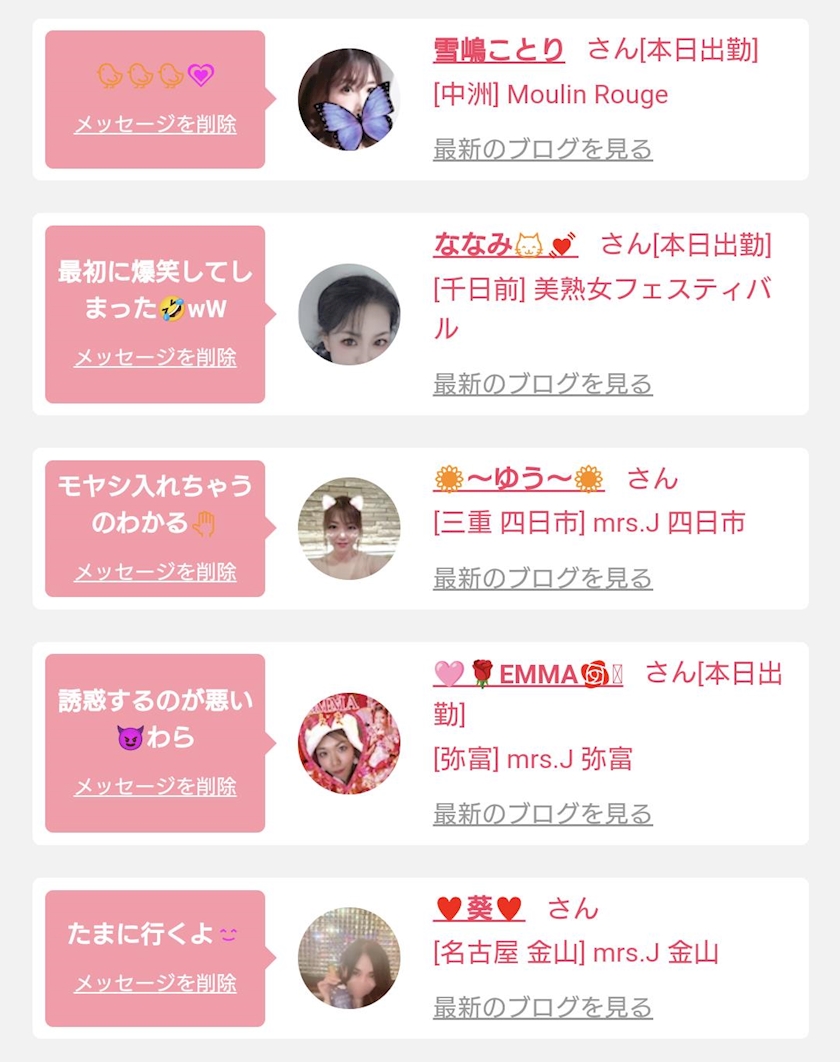View 葵's latest blog

click(543, 1007)
